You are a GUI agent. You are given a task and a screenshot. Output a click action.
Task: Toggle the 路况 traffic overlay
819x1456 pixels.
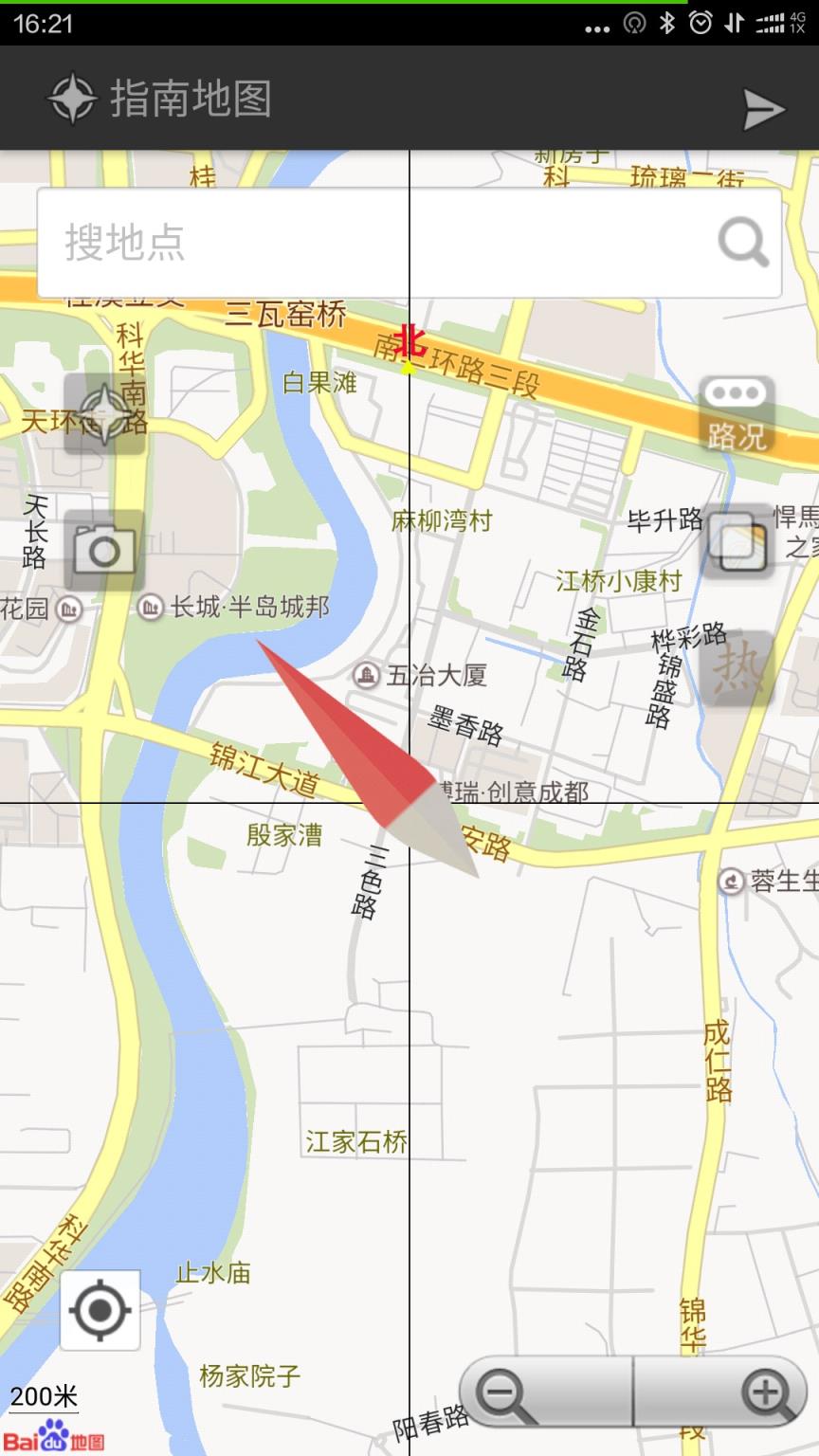click(736, 409)
